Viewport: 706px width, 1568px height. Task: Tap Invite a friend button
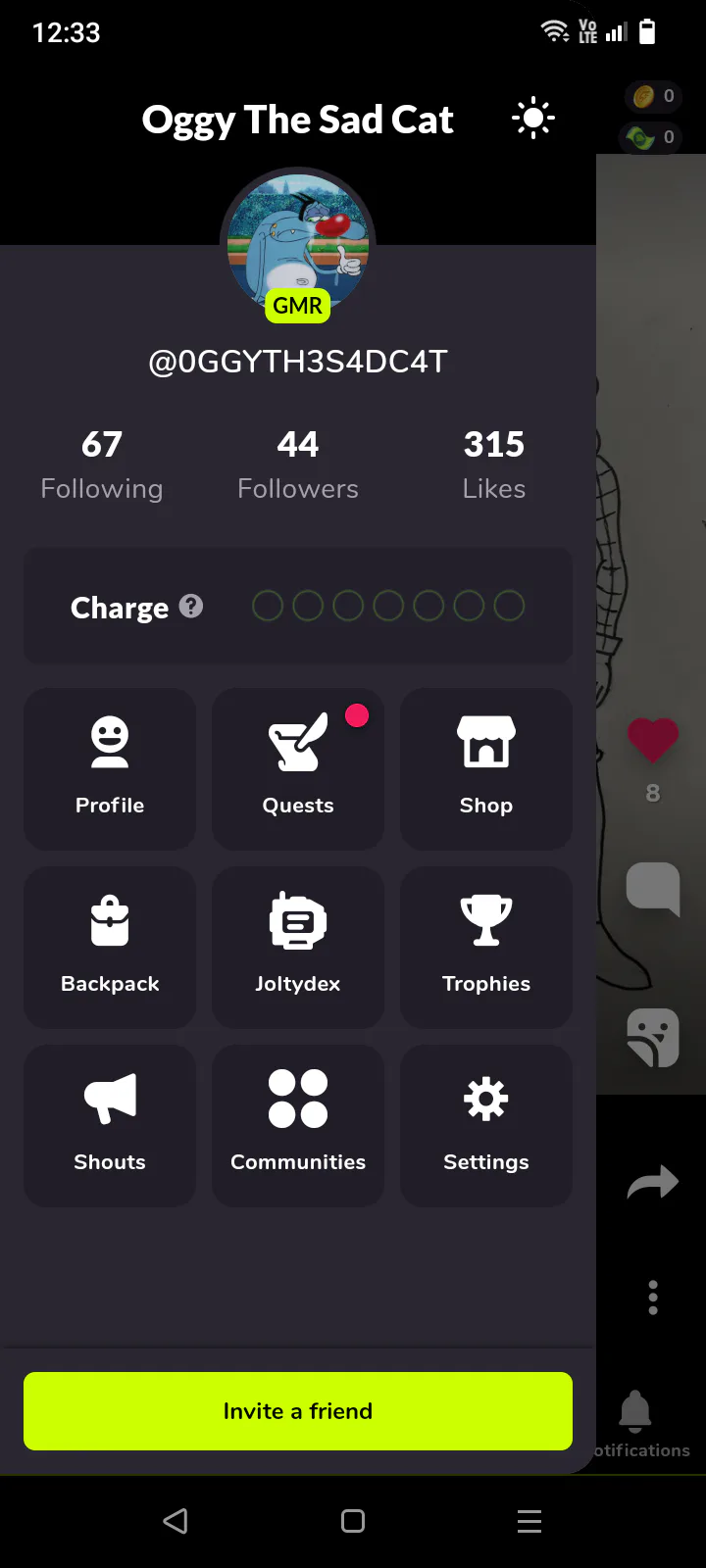pos(298,1411)
